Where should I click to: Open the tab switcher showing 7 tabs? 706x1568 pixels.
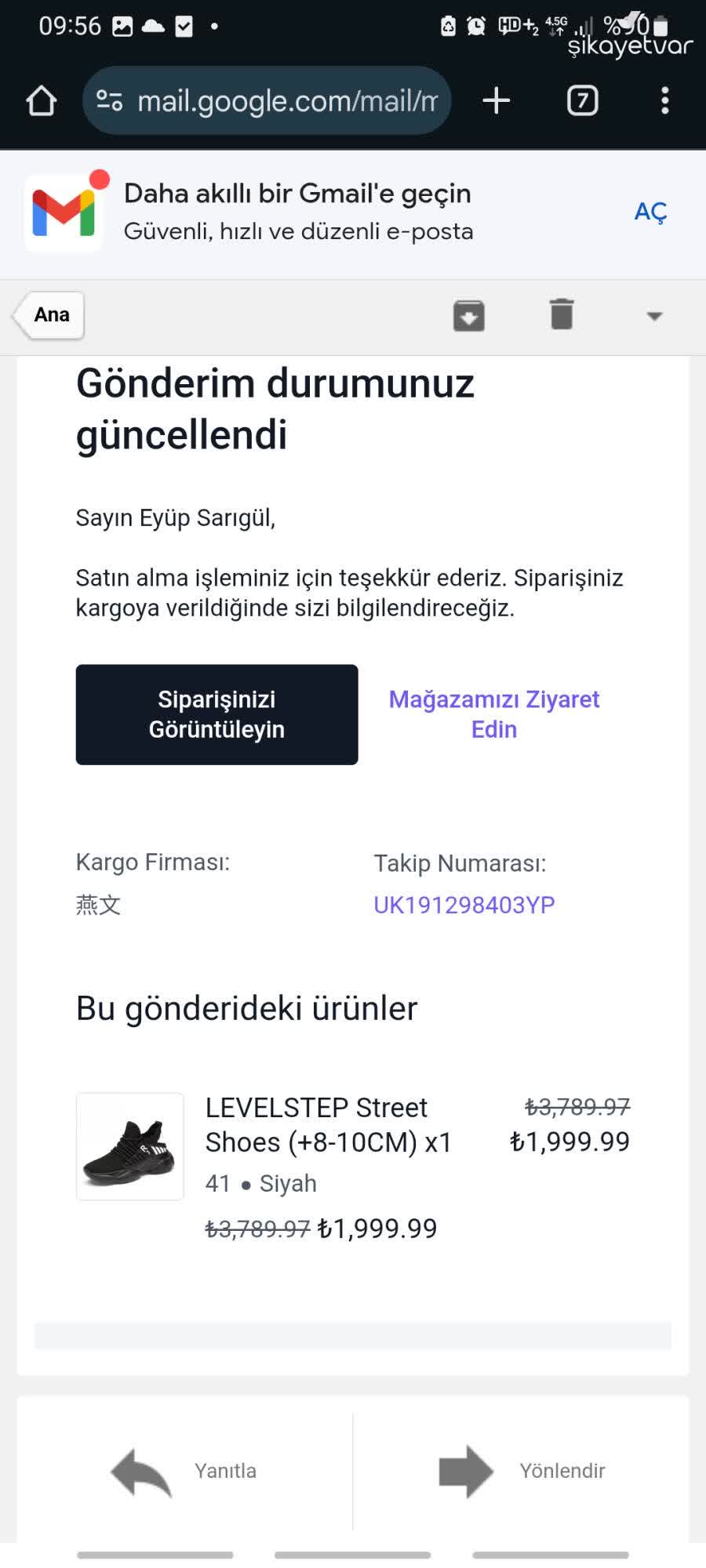[582, 100]
